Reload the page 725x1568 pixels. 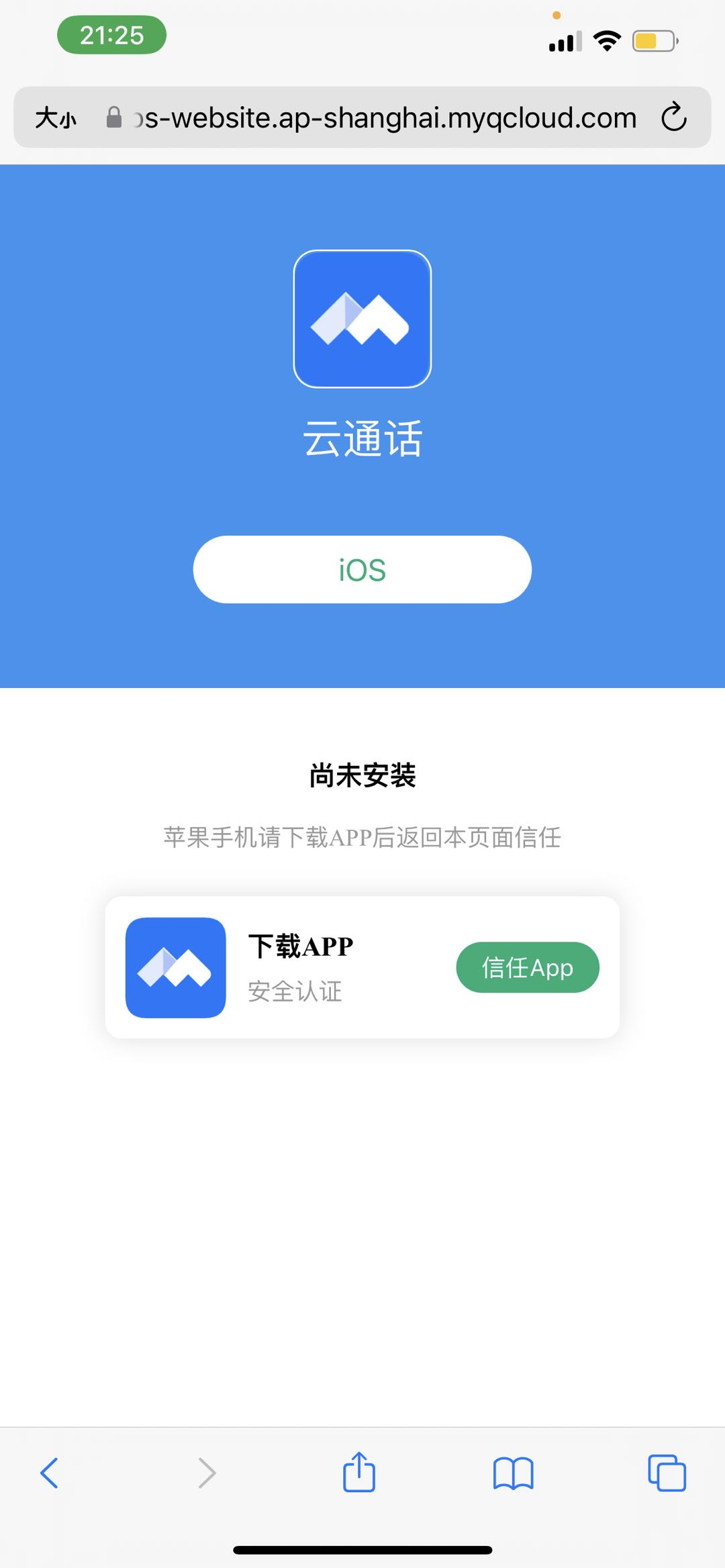click(x=673, y=117)
